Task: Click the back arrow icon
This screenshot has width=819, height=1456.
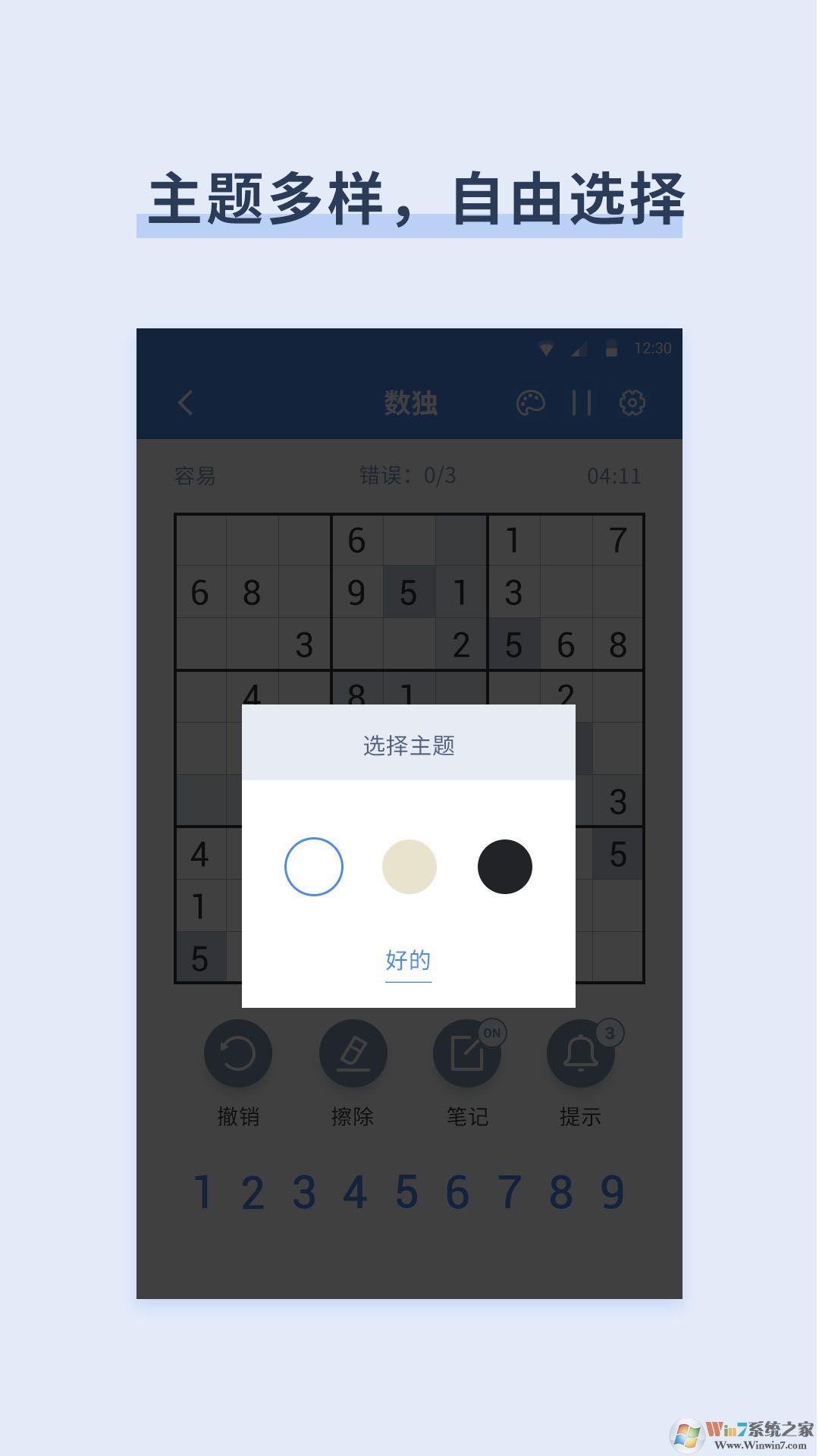Action: tap(187, 404)
